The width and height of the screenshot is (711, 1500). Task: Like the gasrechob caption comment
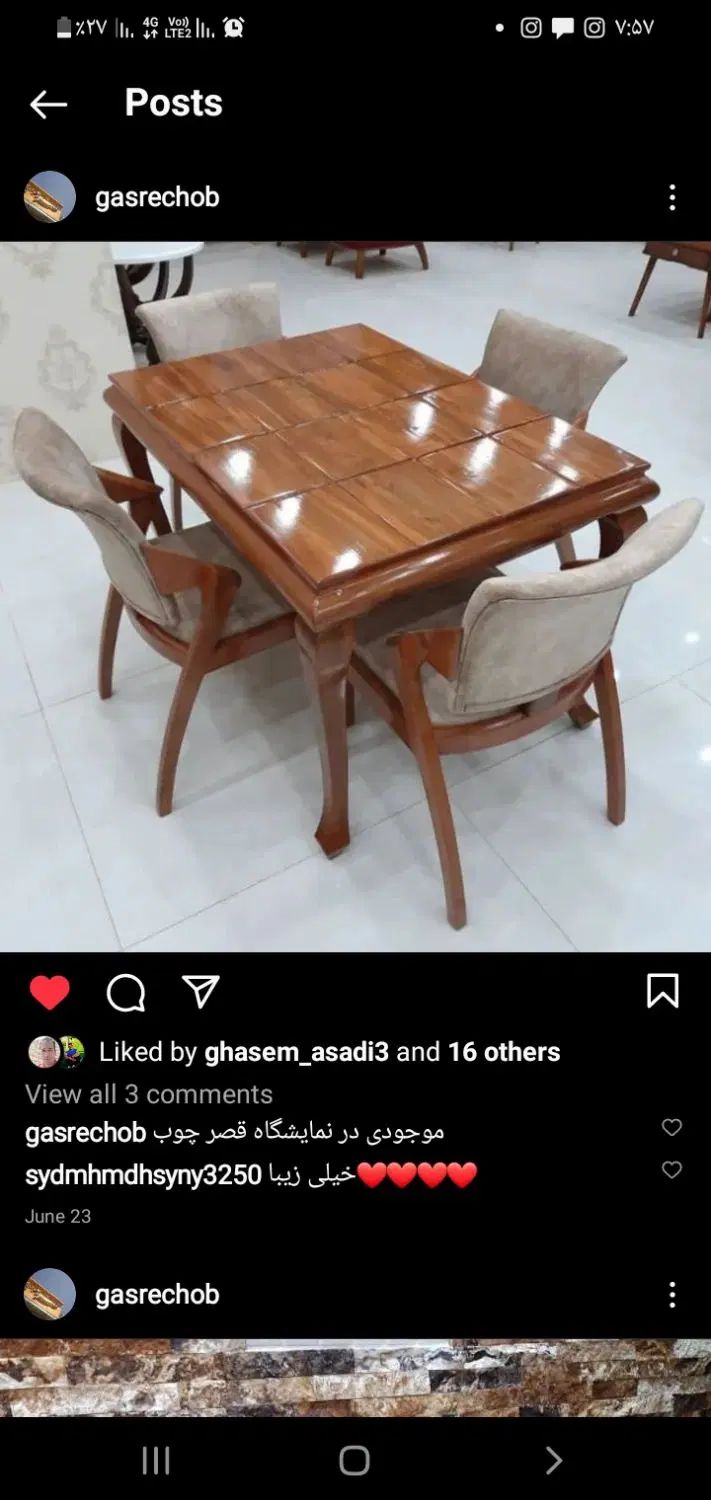tap(672, 1128)
